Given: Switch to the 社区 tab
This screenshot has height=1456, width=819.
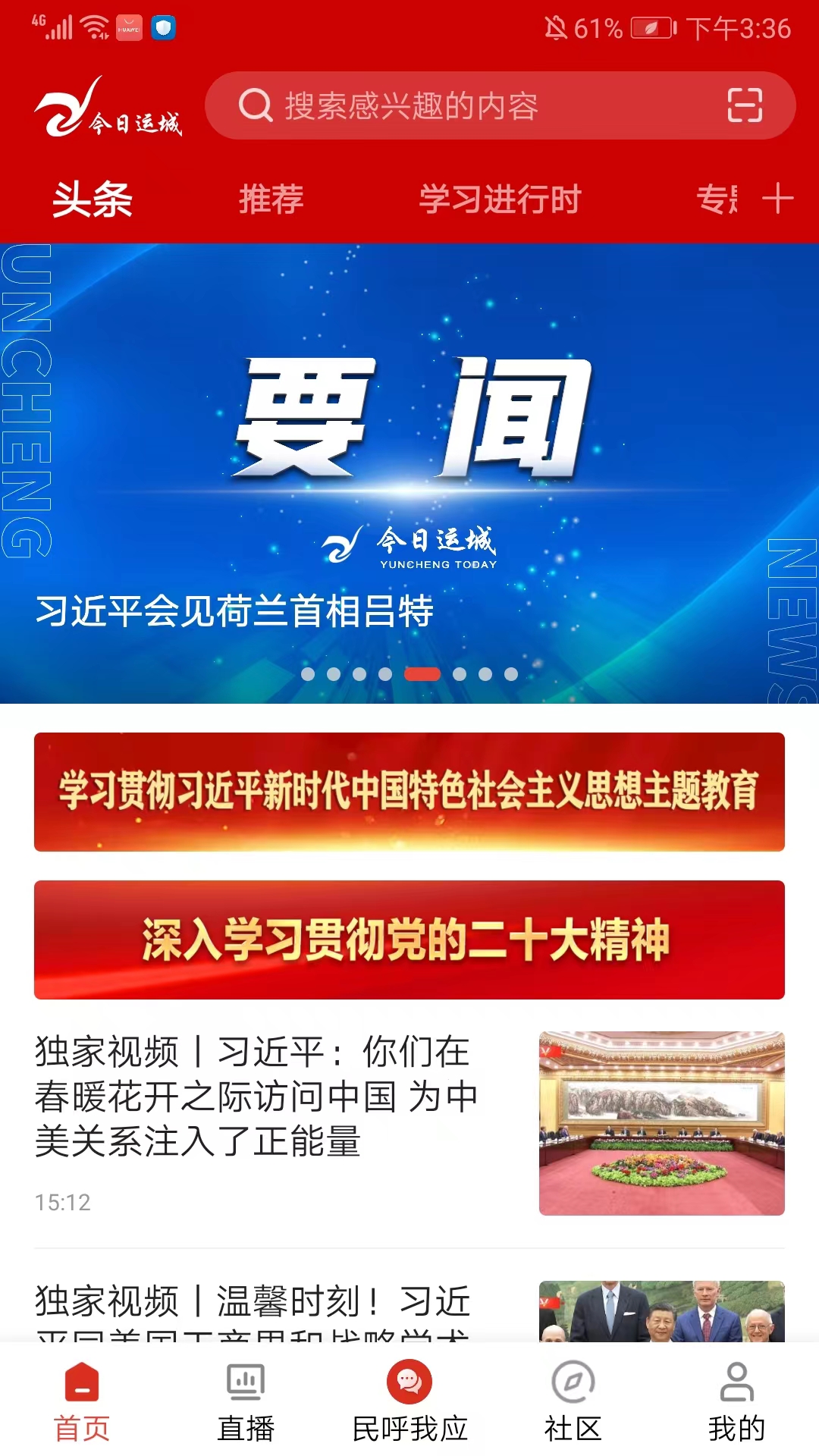Looking at the screenshot, I should 573,1403.
